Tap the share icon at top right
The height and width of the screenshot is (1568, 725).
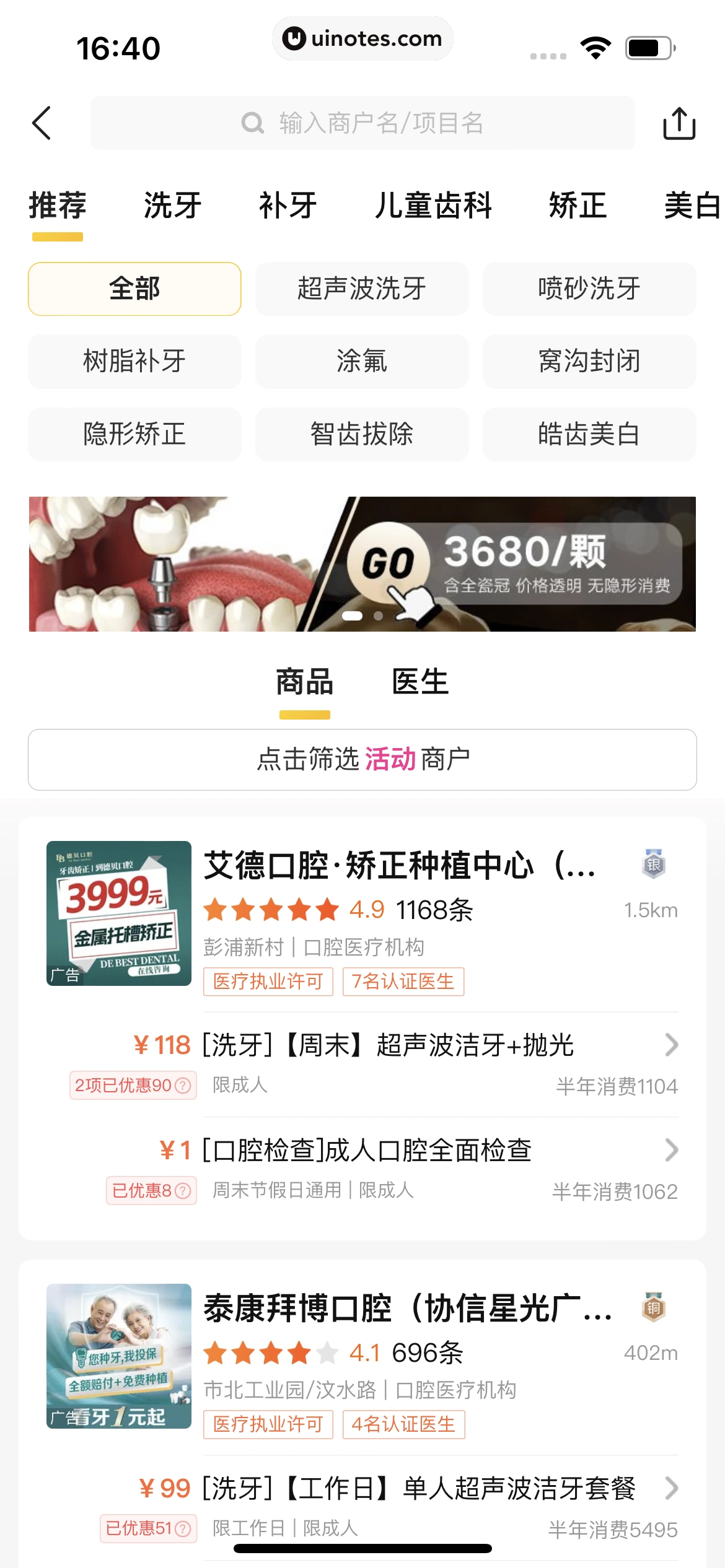click(679, 123)
